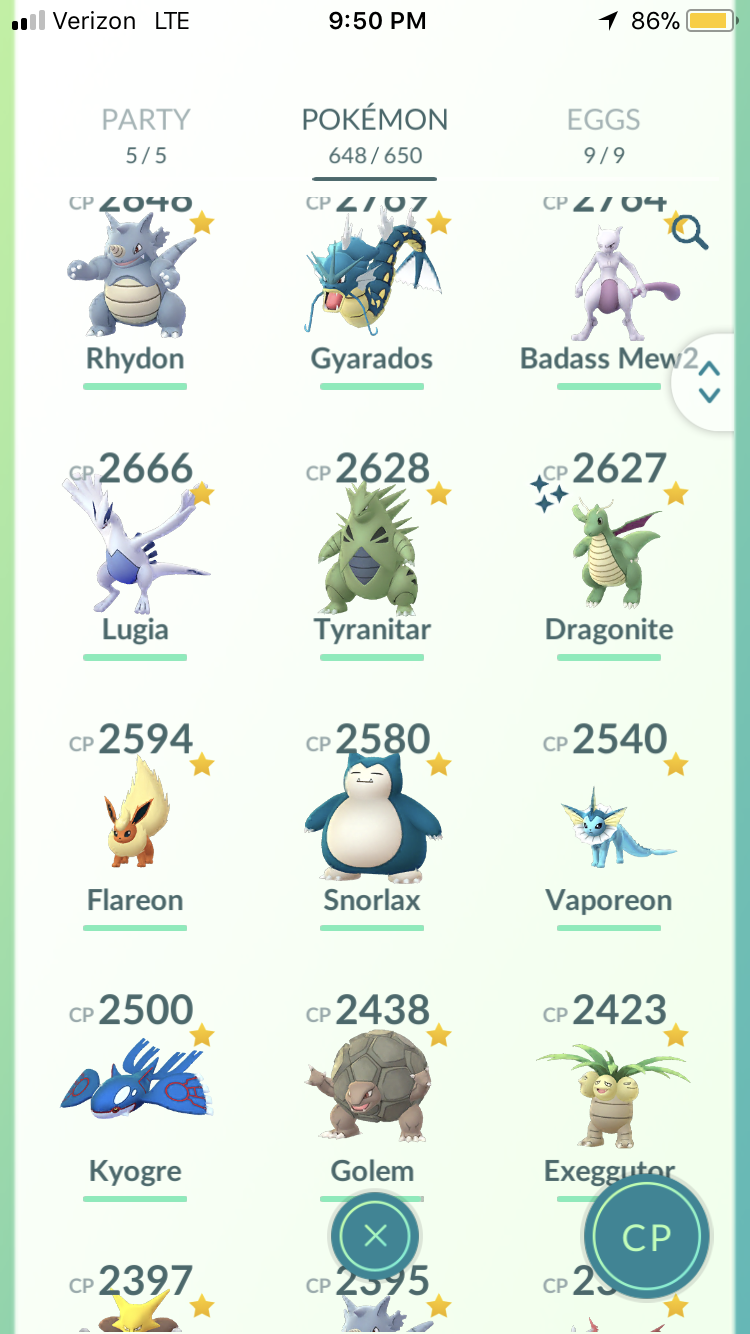Select Tyranitar CP 2628
Screen dimensions: 750x1334
[372, 555]
